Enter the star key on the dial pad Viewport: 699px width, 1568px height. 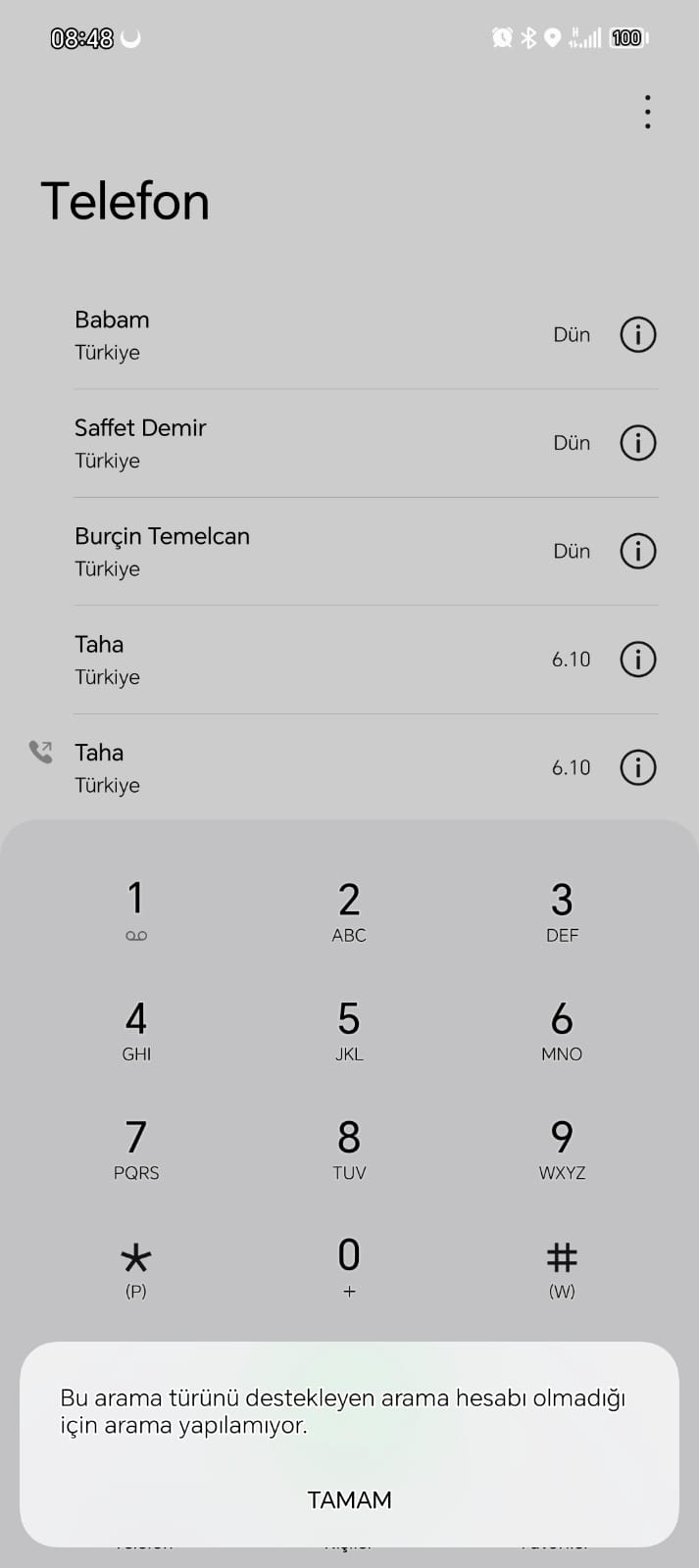tap(136, 1267)
